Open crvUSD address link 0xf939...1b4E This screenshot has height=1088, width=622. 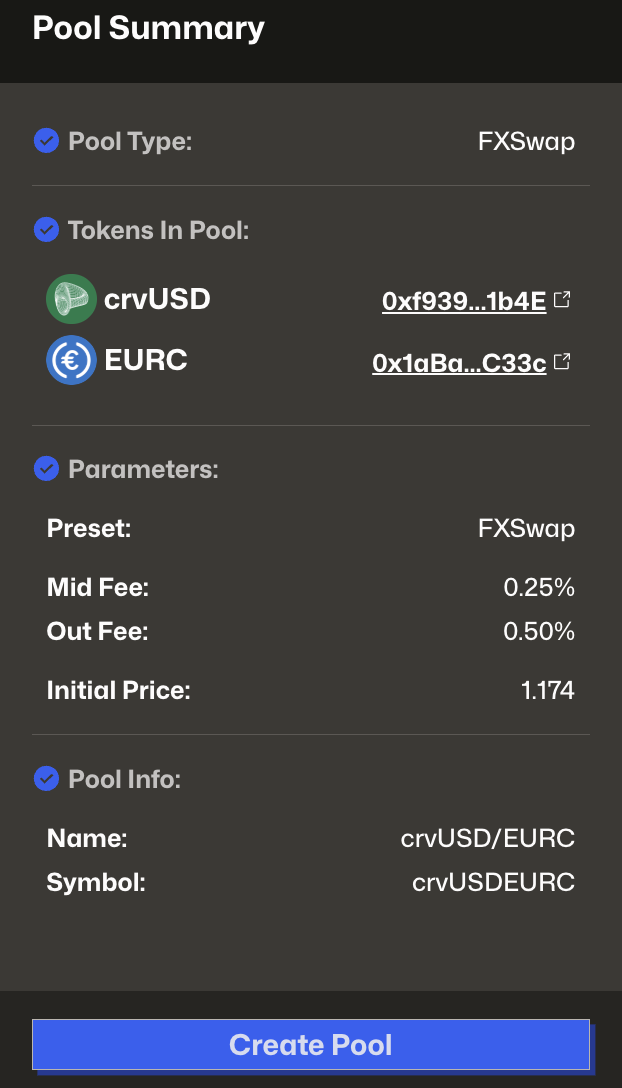point(465,300)
